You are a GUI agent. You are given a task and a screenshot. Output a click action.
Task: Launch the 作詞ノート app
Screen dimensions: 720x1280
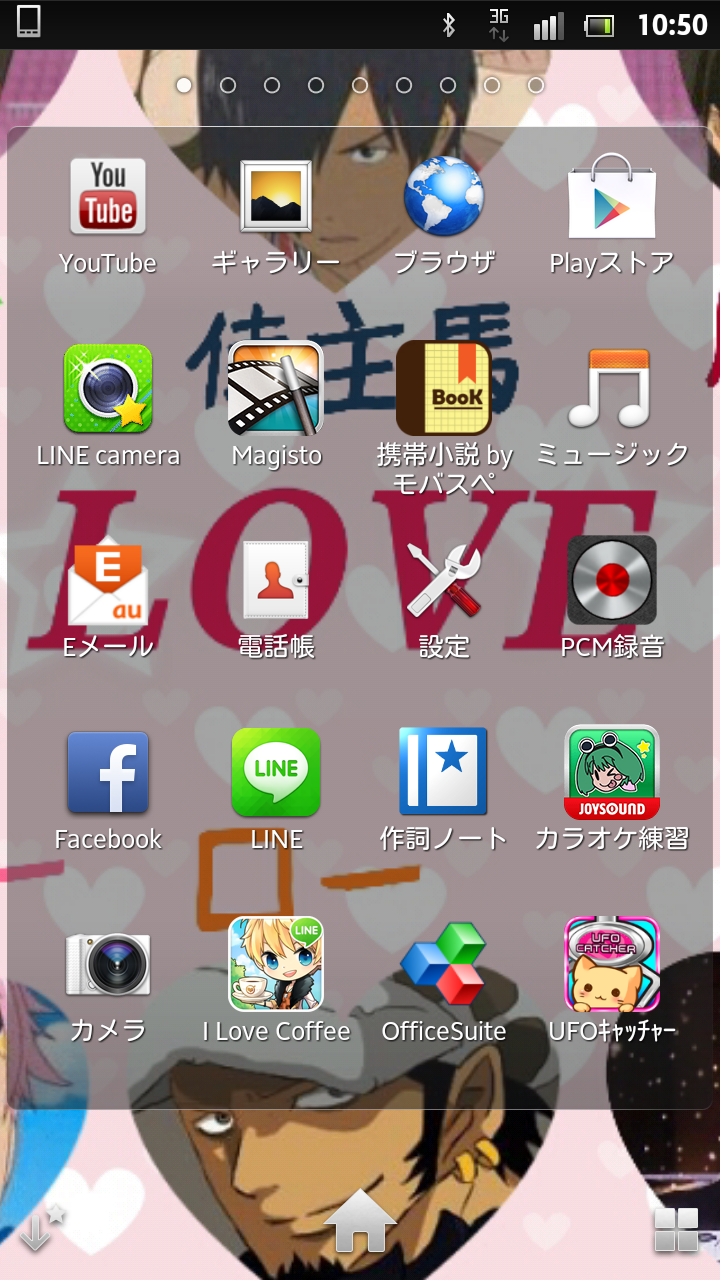(x=443, y=772)
